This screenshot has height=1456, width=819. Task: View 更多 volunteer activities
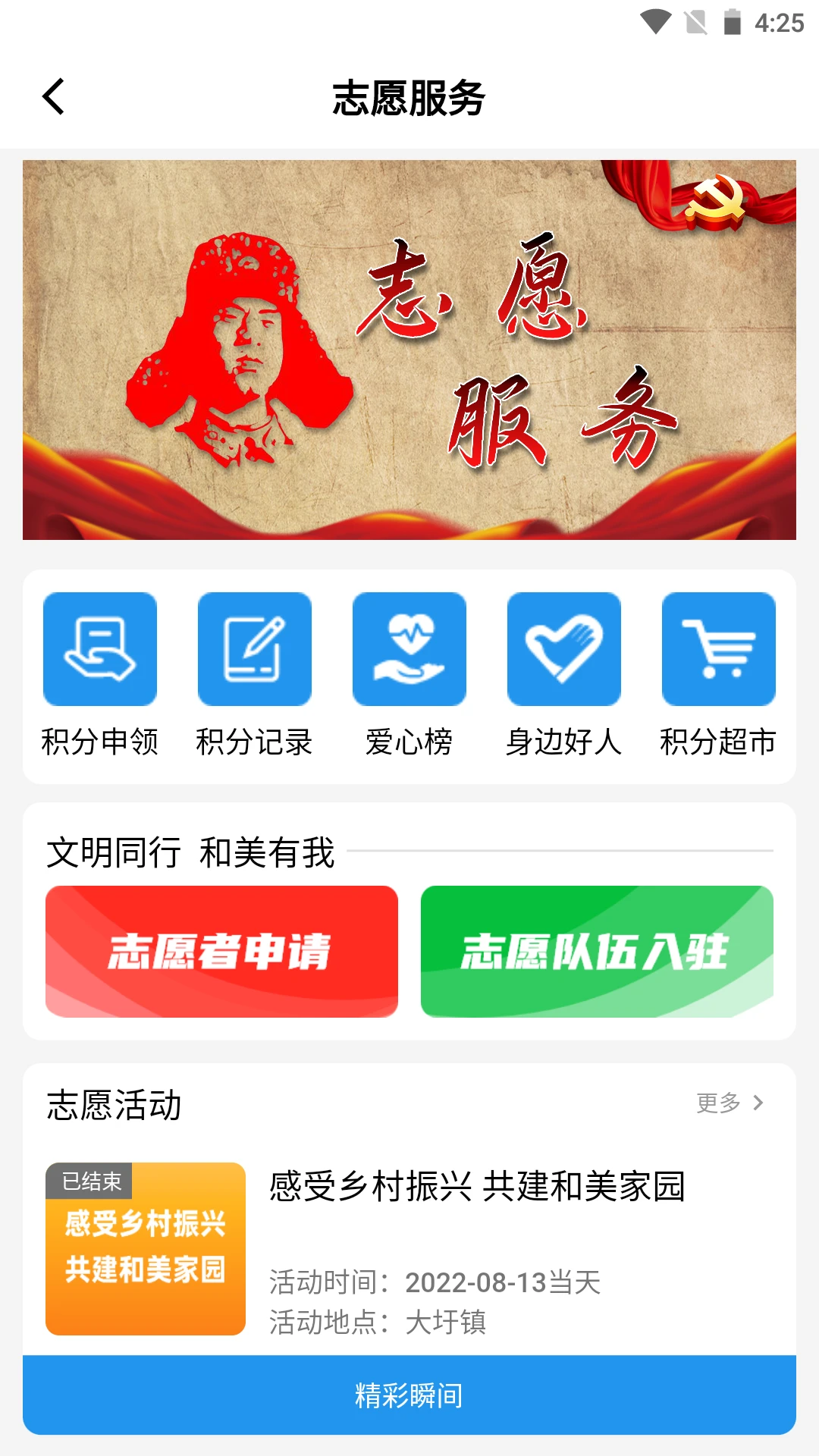(730, 1103)
